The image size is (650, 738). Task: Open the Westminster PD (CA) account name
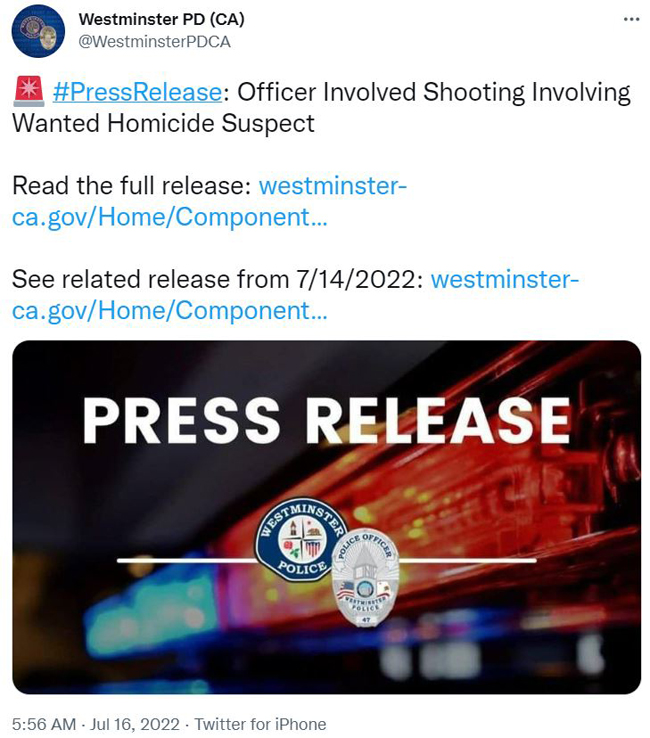pos(161,19)
